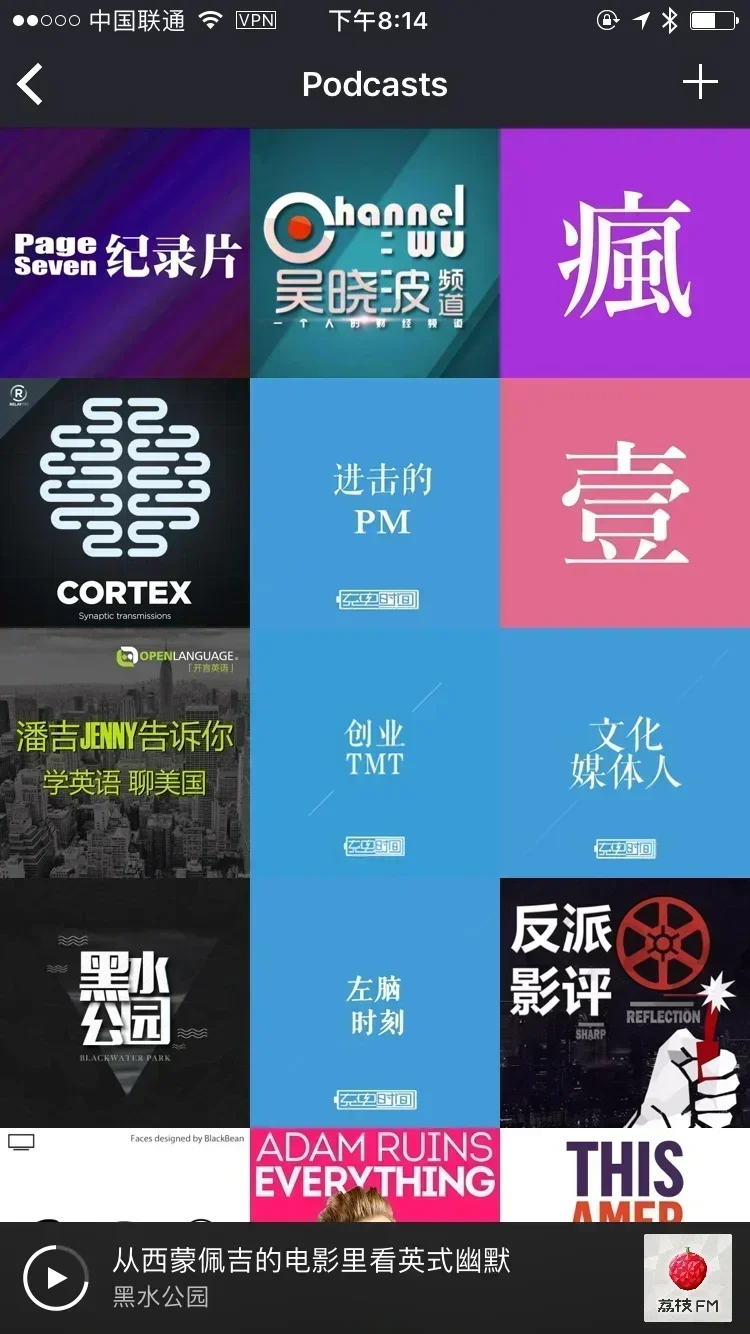Select the 潘吉Jenny告诉你 podcast
The width and height of the screenshot is (750, 1334).
coord(124,752)
